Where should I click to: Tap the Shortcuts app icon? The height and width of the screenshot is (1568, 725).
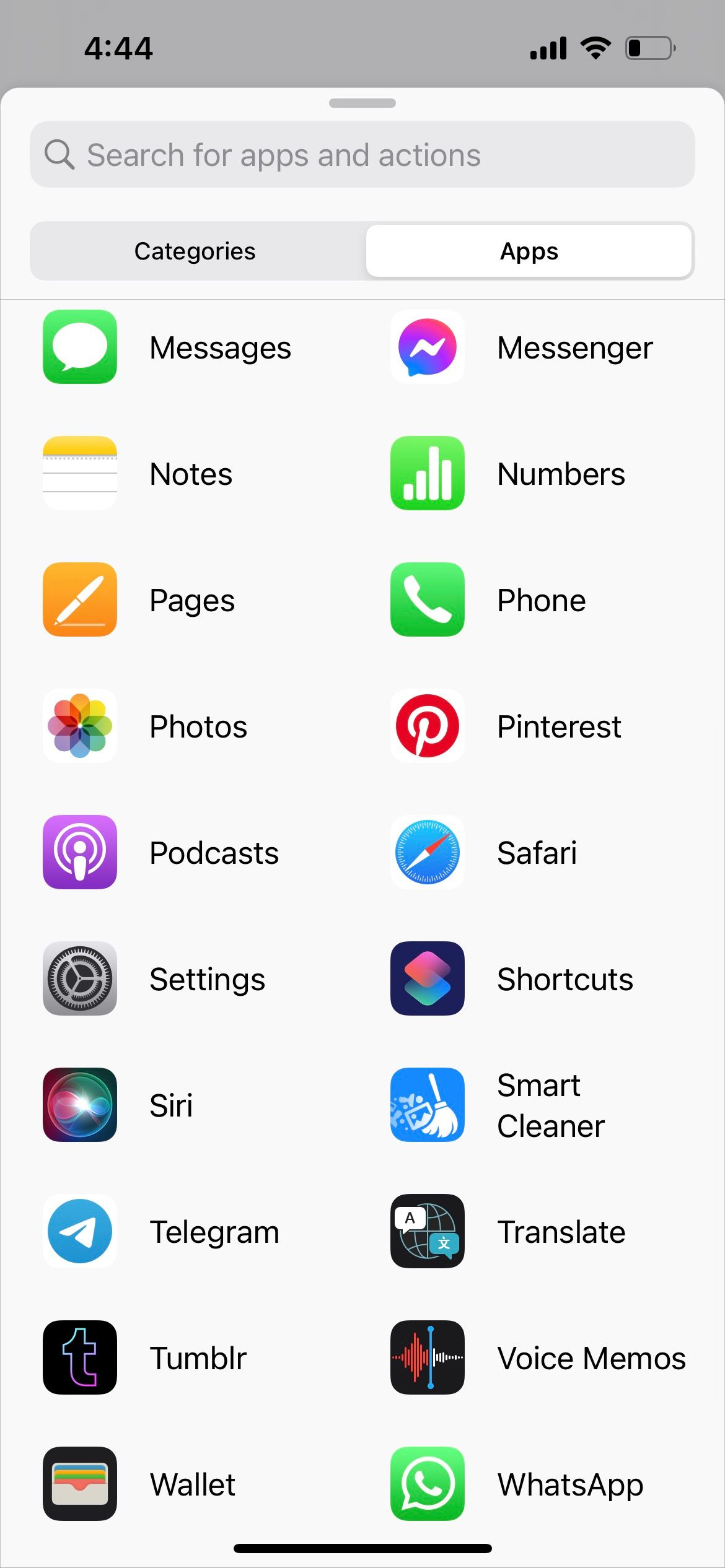click(x=427, y=979)
